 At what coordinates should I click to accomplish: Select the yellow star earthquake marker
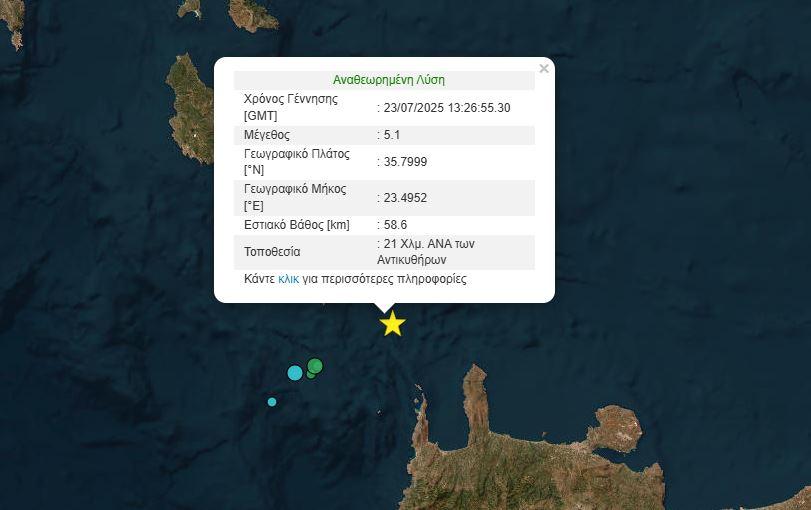[x=392, y=324]
